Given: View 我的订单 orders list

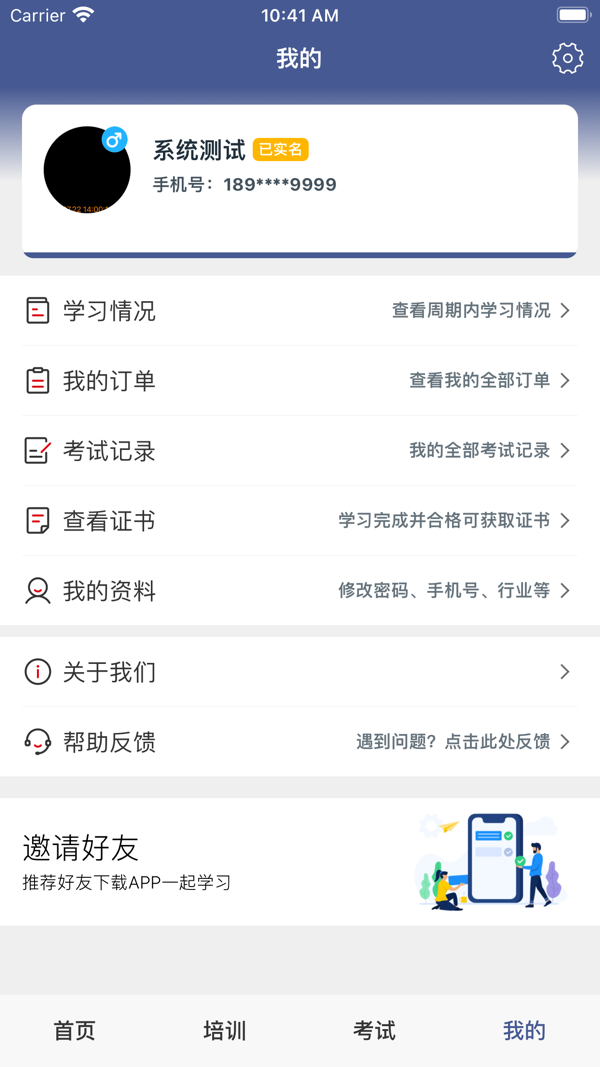Looking at the screenshot, I should coord(299,381).
